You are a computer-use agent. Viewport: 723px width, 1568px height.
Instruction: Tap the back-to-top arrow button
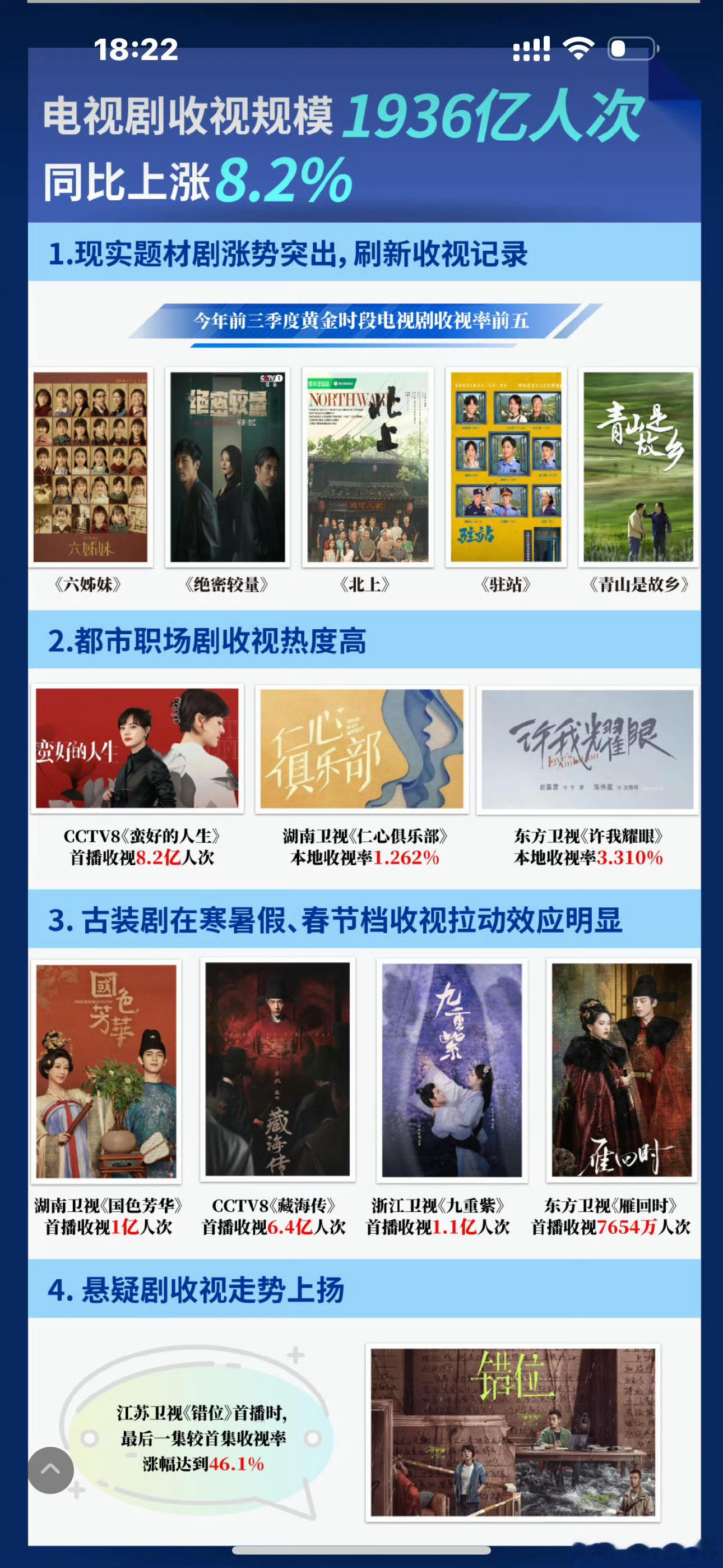tap(51, 1470)
